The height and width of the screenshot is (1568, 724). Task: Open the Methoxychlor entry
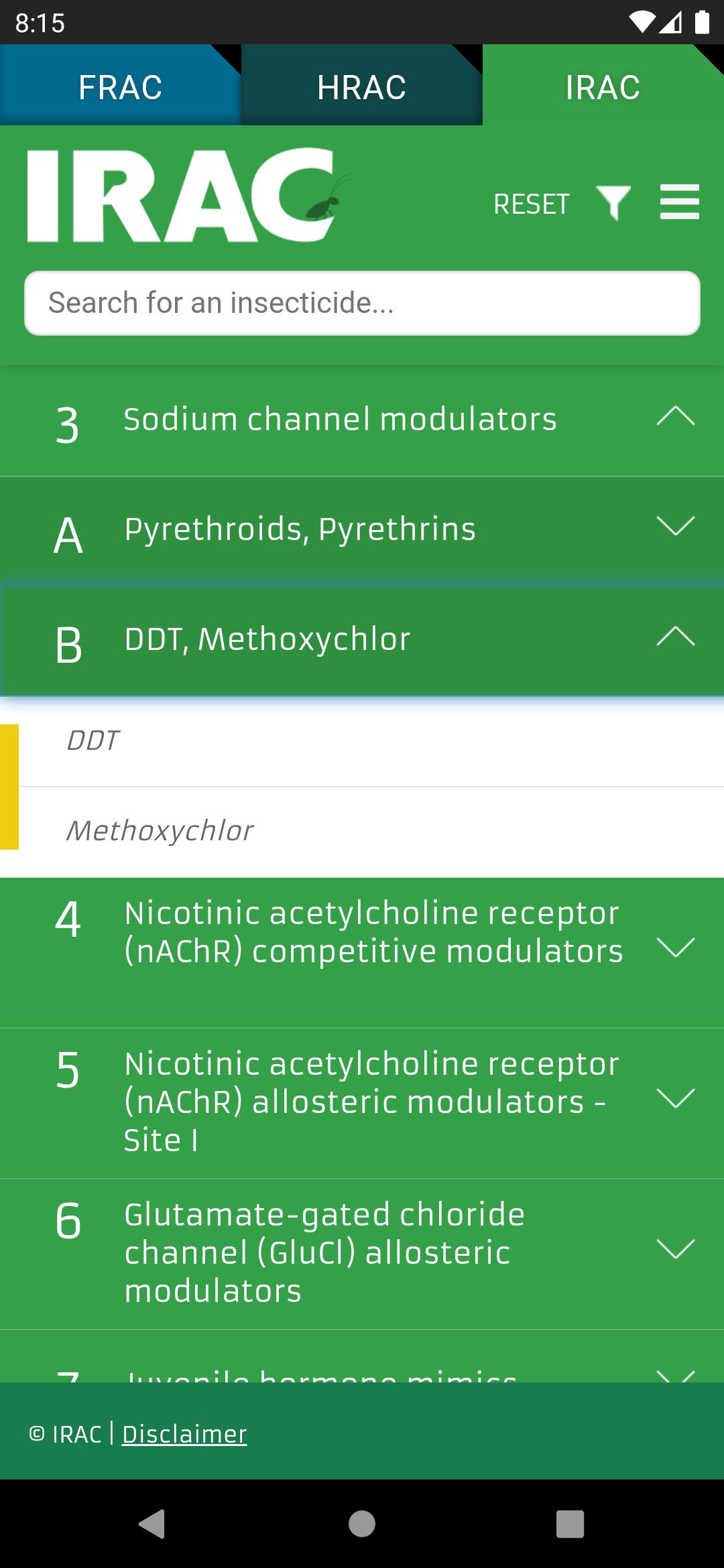[362, 832]
